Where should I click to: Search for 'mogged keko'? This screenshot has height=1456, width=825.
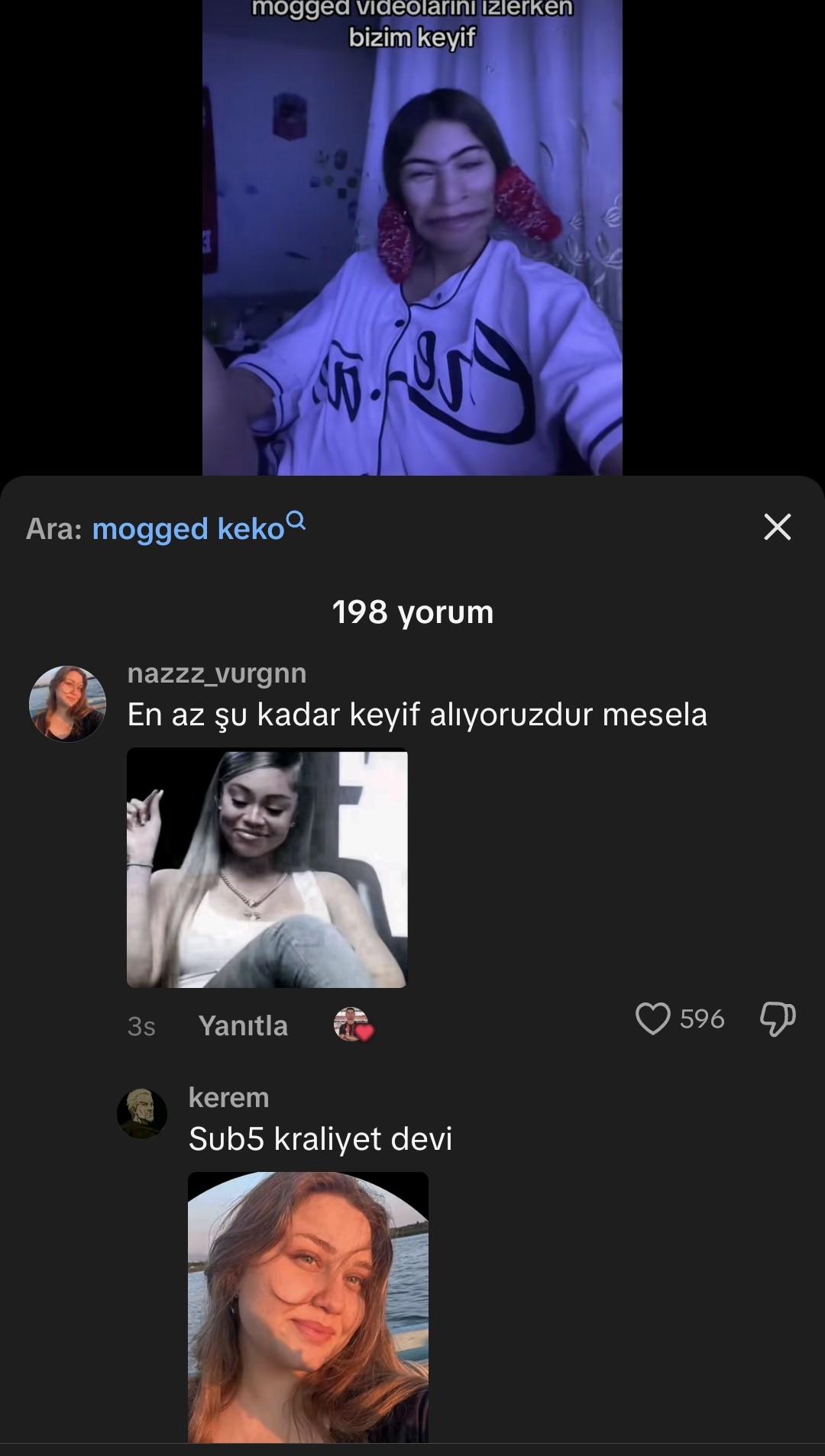click(x=199, y=528)
